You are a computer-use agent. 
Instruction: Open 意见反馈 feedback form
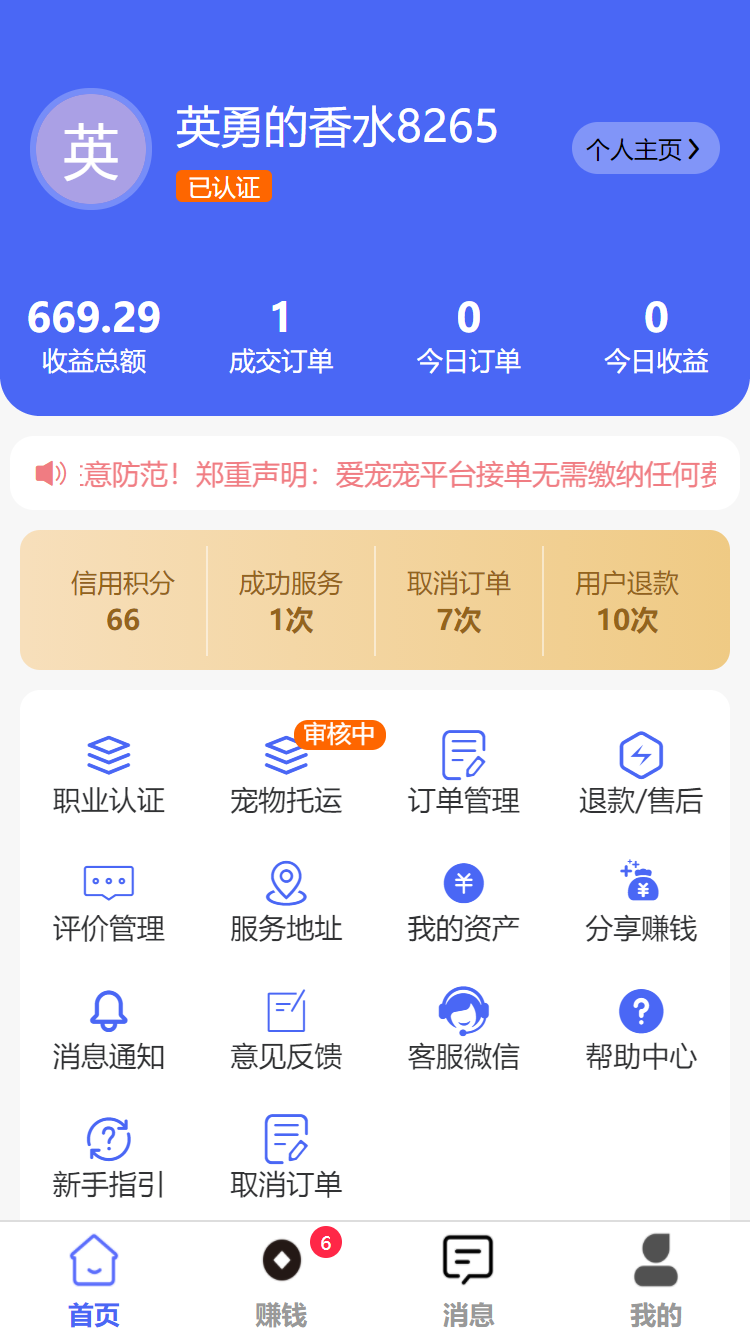pos(286,1030)
